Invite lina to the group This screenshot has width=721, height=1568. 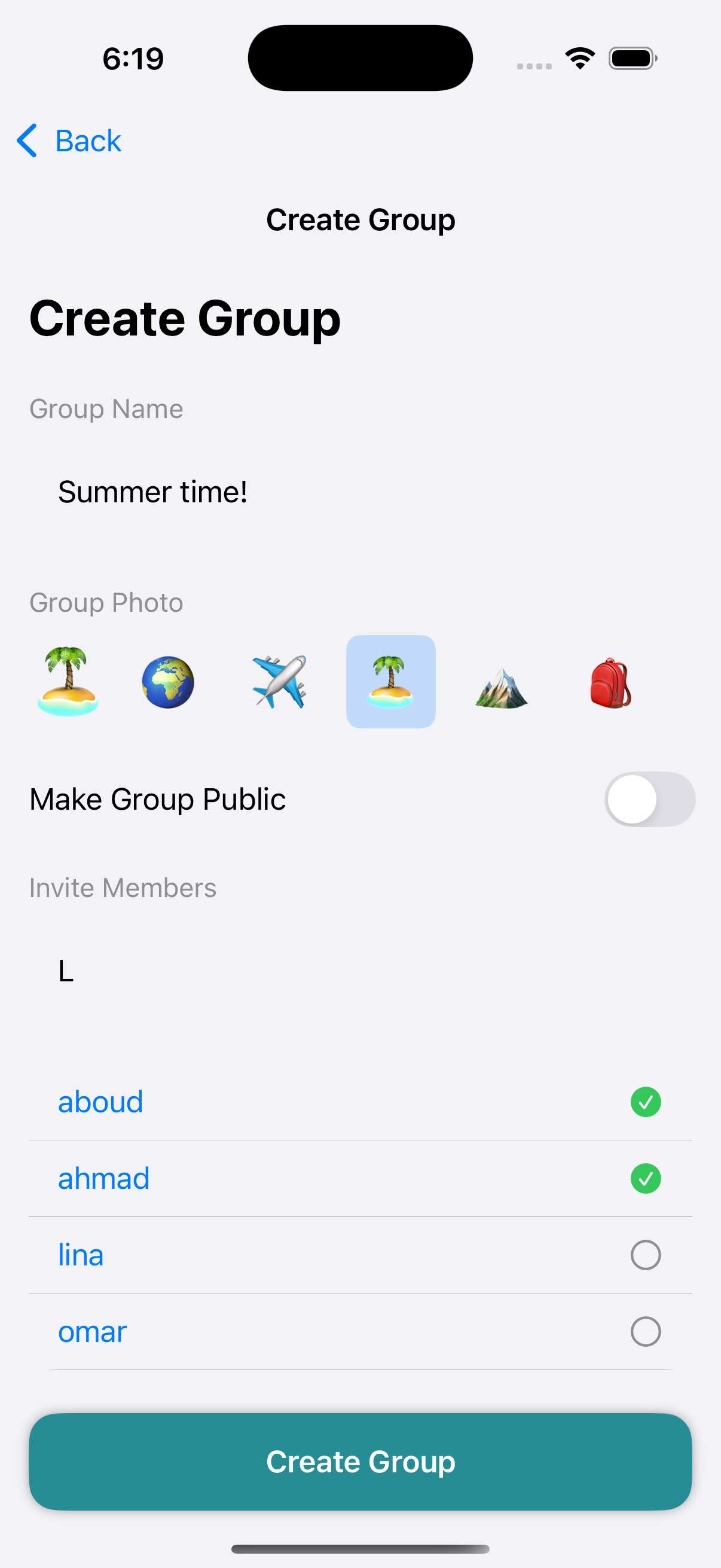point(645,1255)
